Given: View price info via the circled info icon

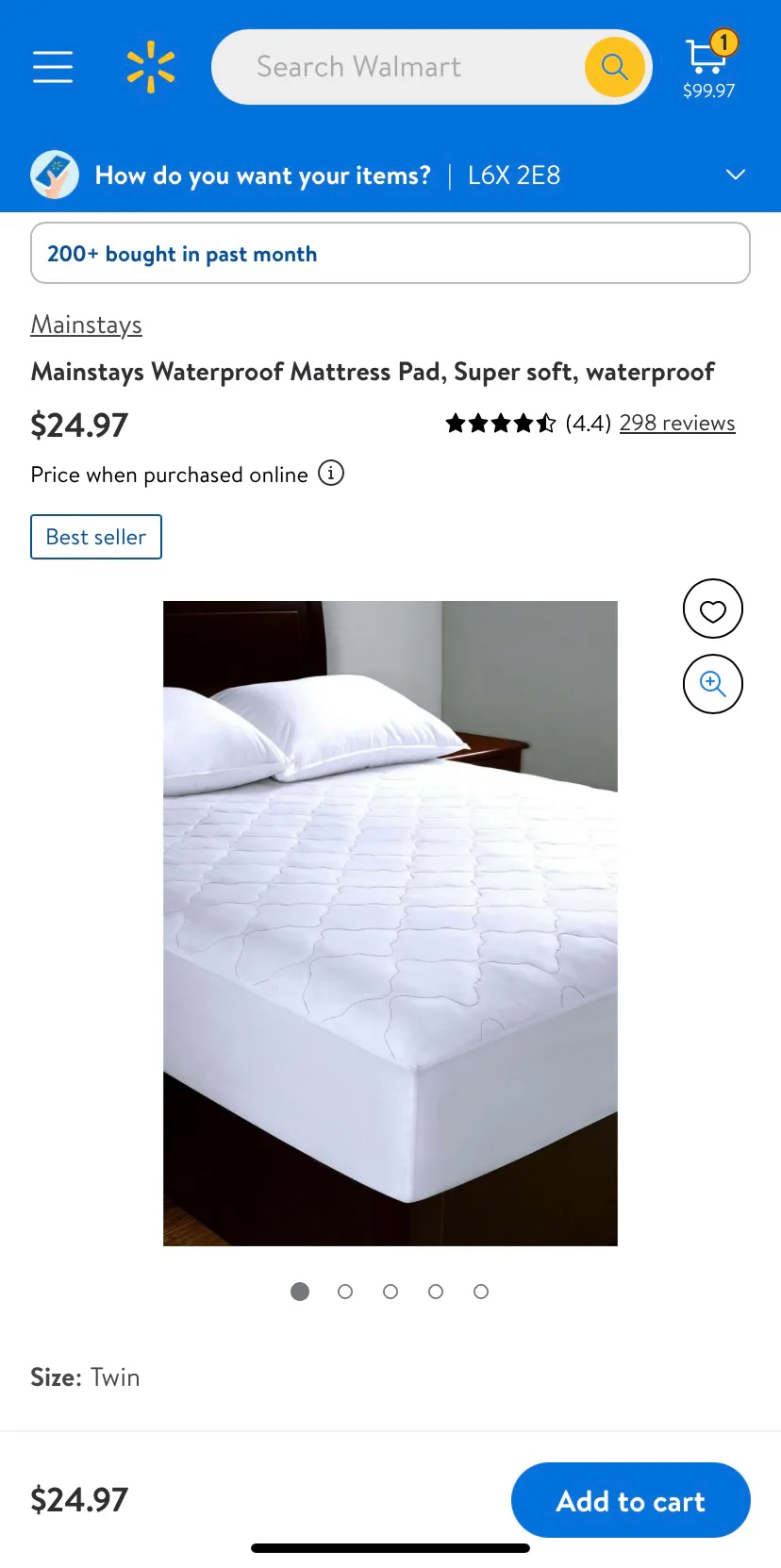Looking at the screenshot, I should pyautogui.click(x=330, y=474).
